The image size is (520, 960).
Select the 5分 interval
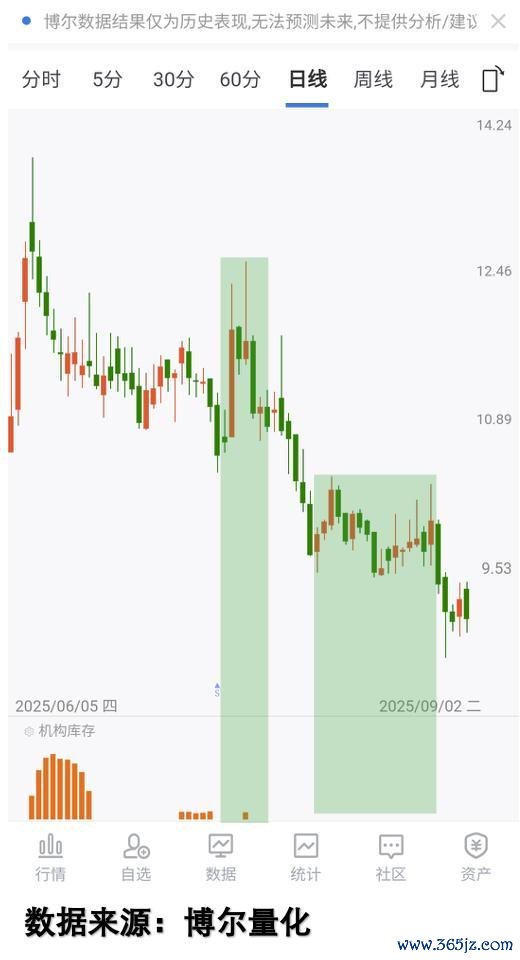tap(108, 79)
